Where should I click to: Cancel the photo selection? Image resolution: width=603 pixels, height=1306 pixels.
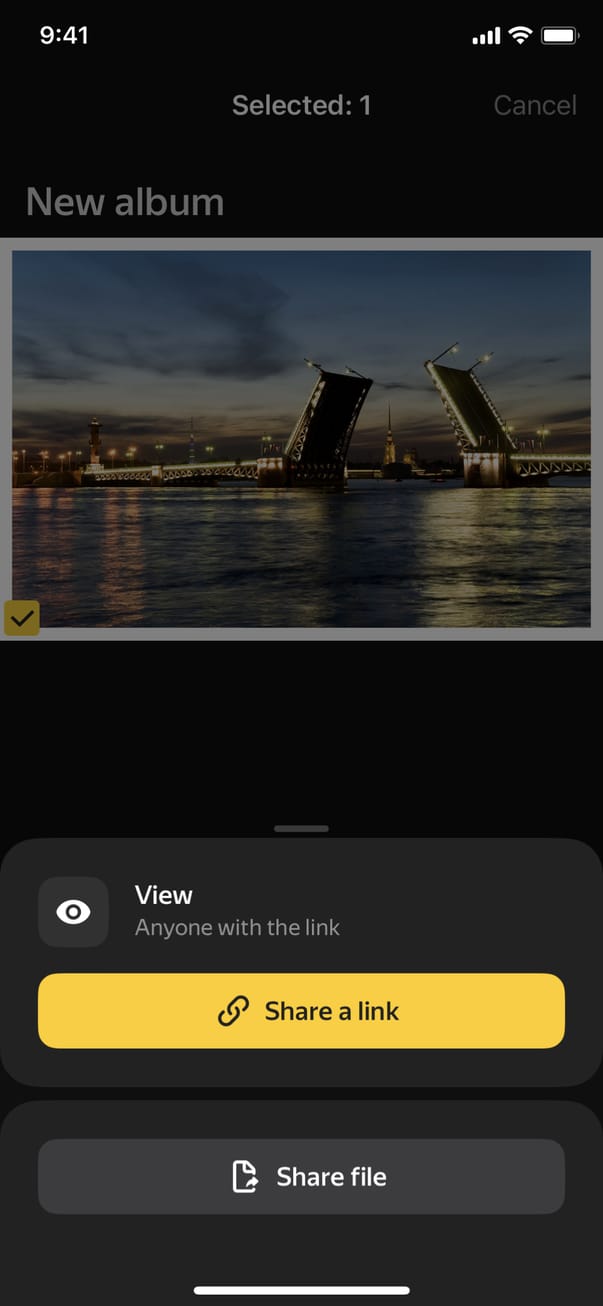tap(535, 105)
